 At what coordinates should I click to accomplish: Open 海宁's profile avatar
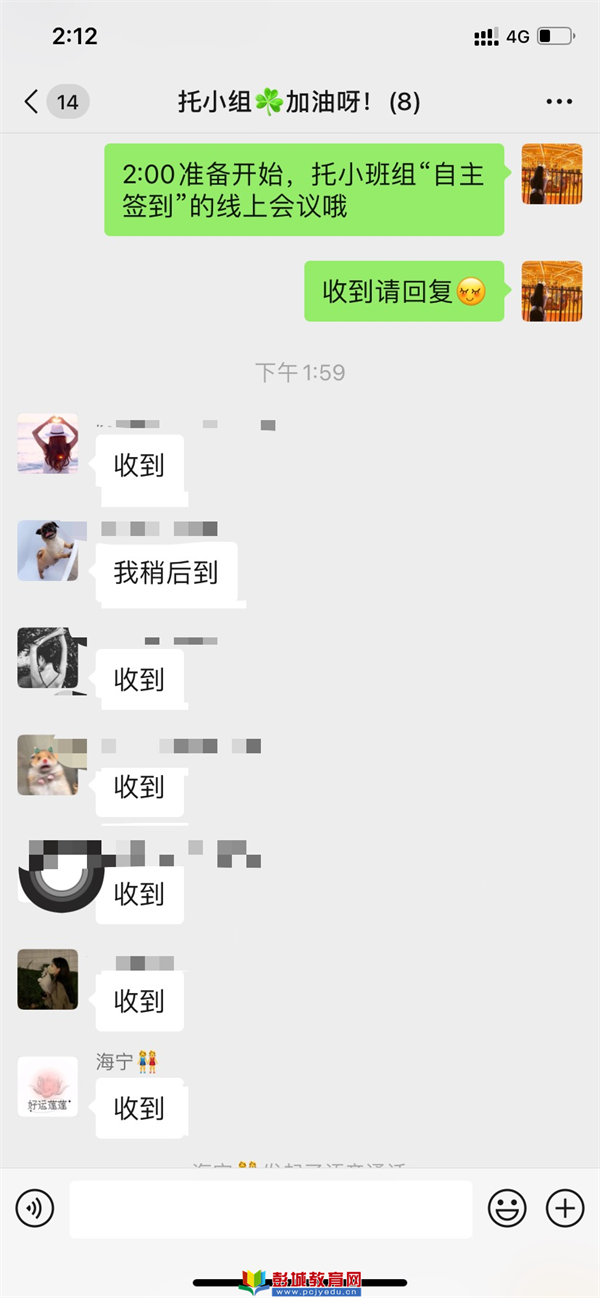tap(47, 1086)
